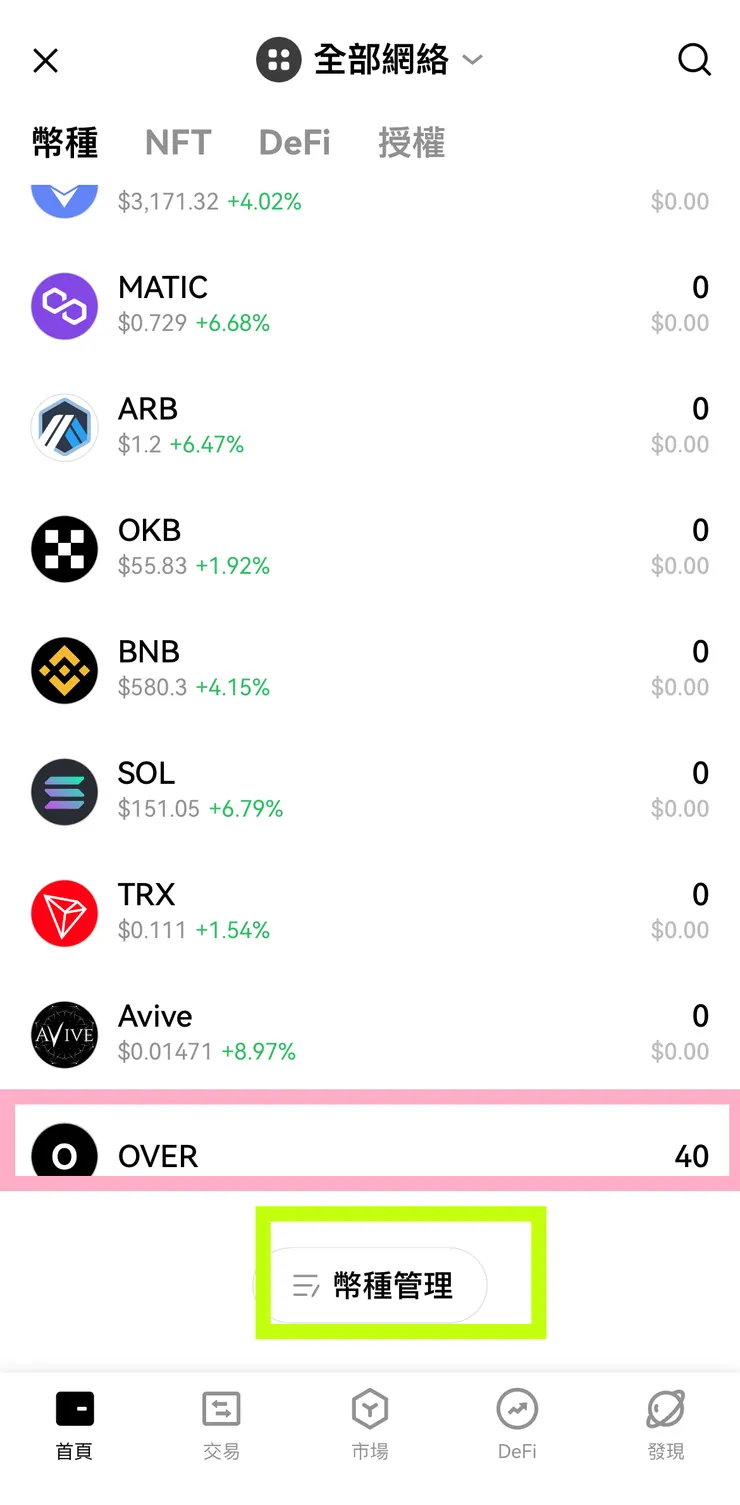Screen dimensions: 740x1505
Task: Select the BNB token icon
Action: (64, 669)
